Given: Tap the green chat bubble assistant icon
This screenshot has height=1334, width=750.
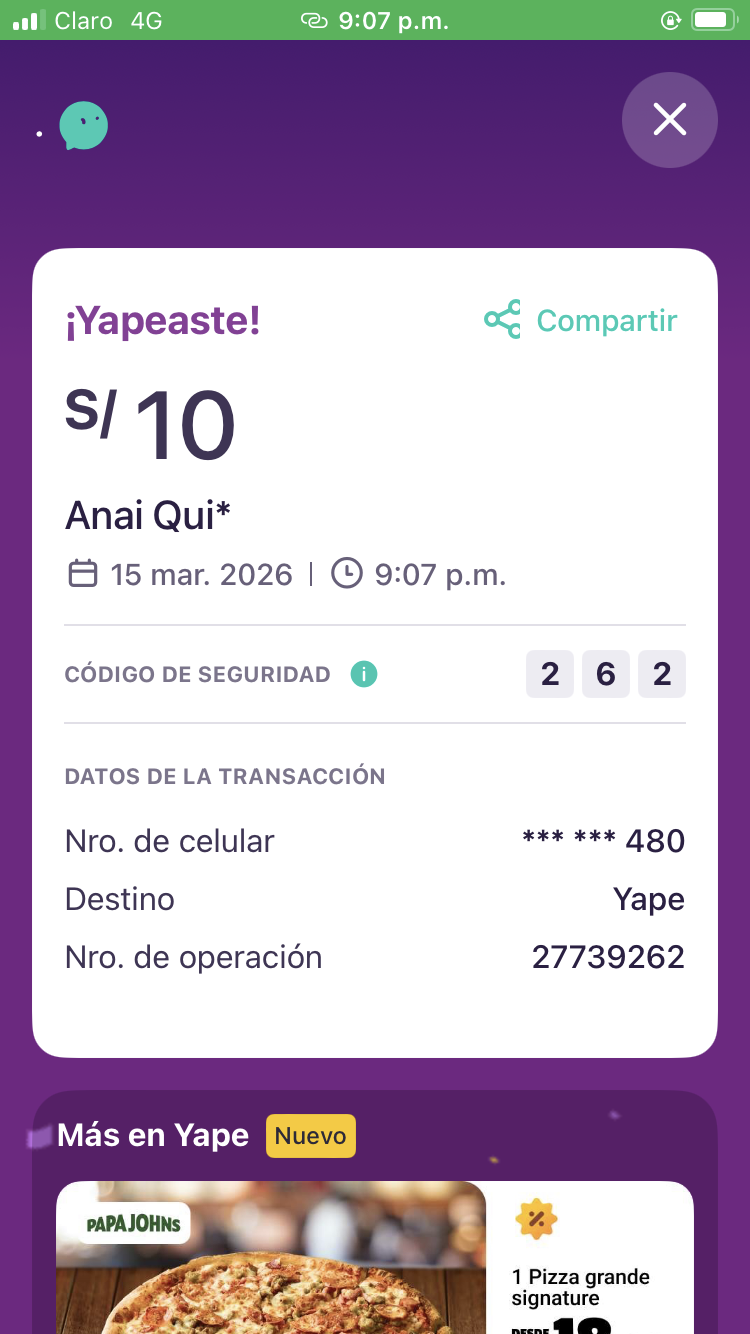Looking at the screenshot, I should click(x=83, y=126).
